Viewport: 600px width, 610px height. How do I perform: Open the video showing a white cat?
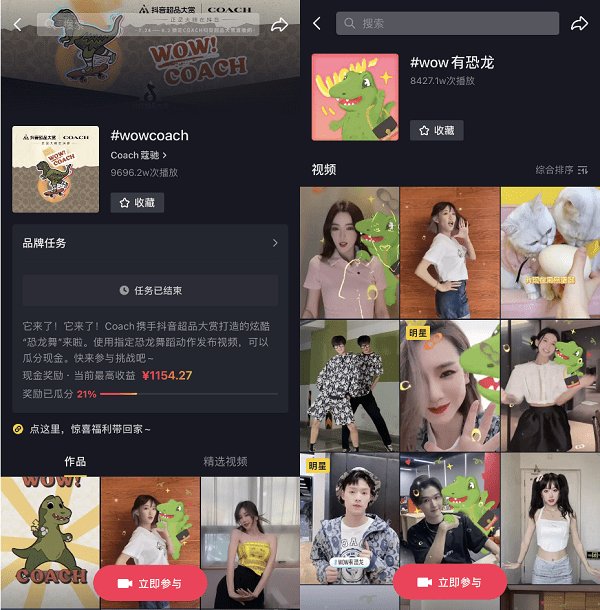pyautogui.click(x=550, y=249)
